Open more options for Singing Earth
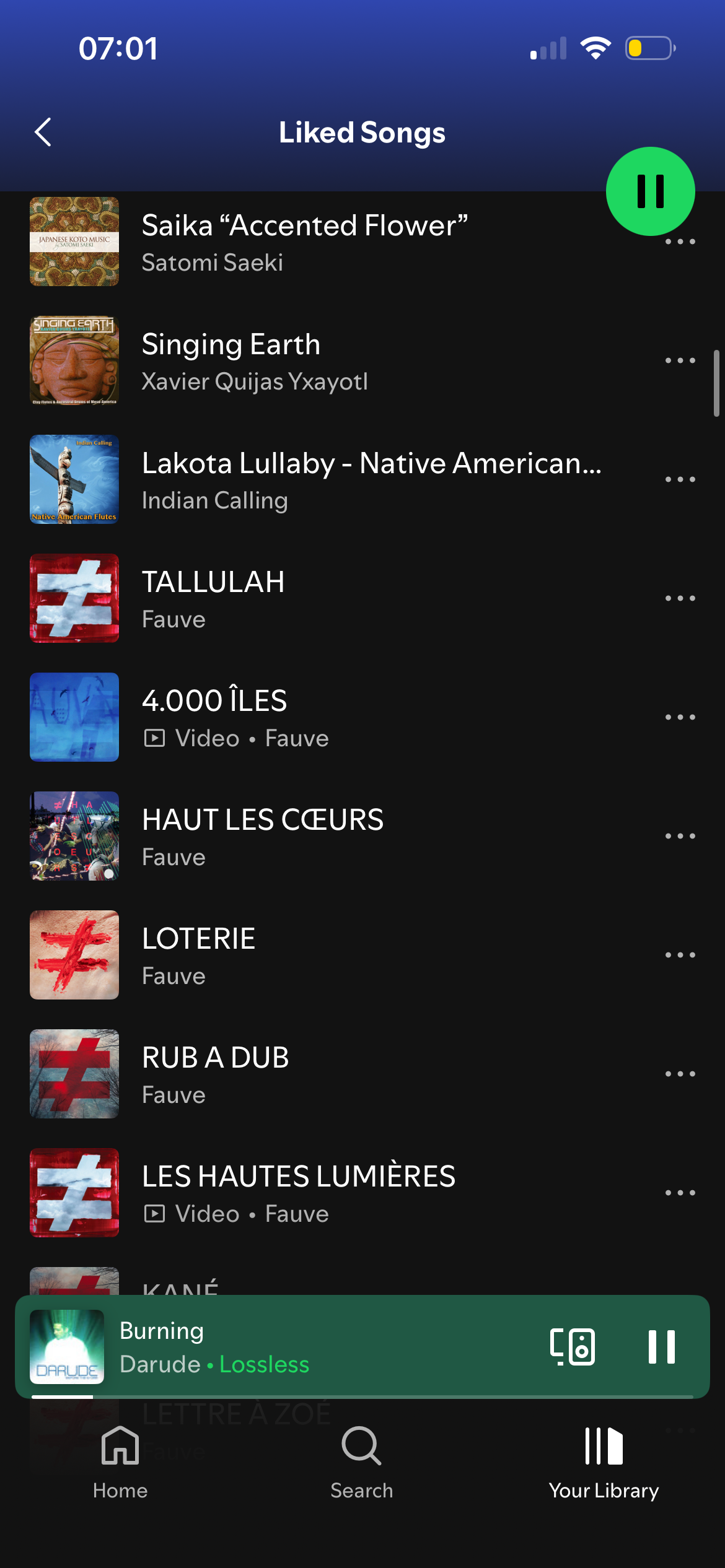725x1568 pixels. (x=680, y=360)
